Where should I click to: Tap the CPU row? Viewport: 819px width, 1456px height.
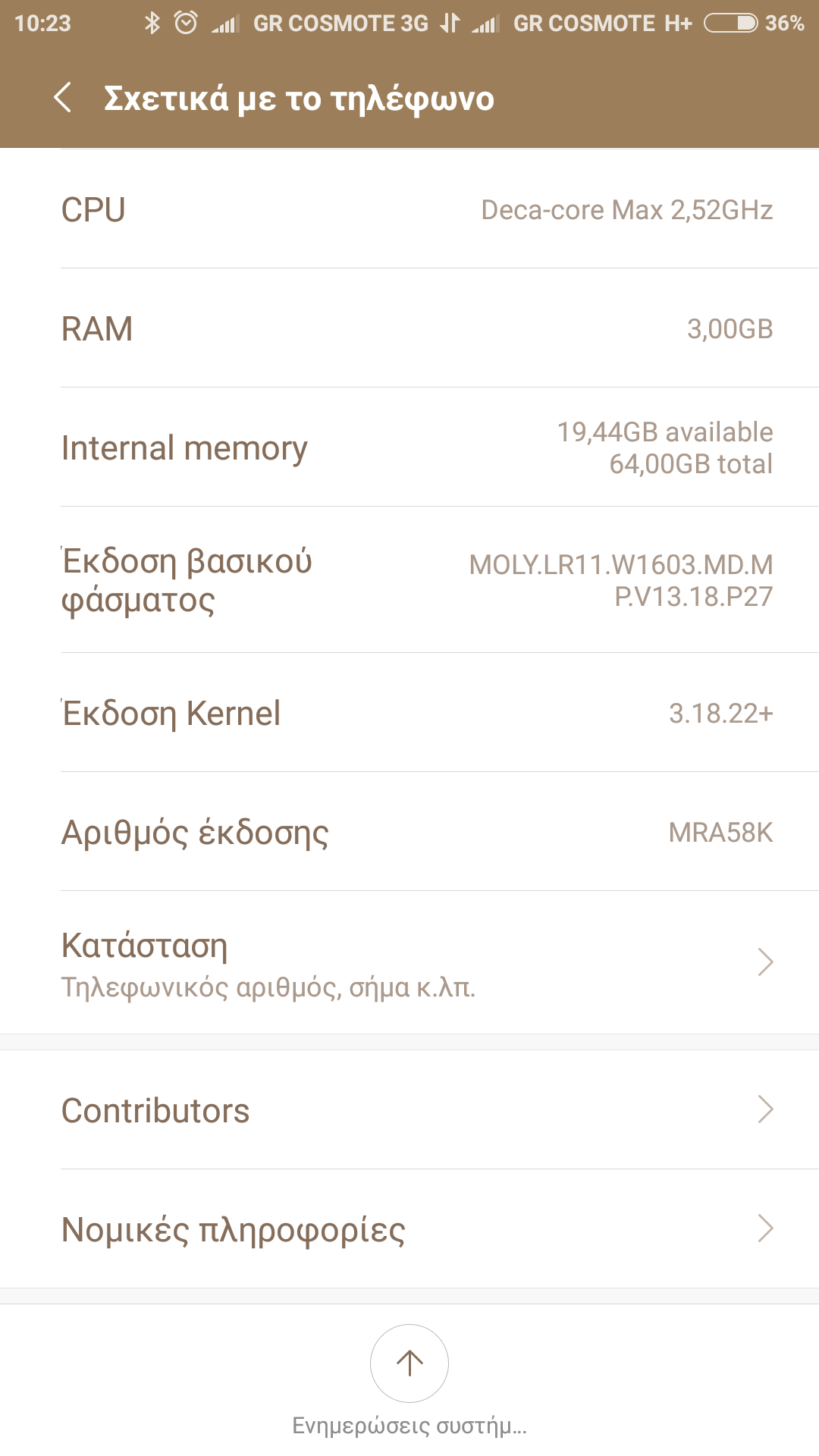(409, 209)
